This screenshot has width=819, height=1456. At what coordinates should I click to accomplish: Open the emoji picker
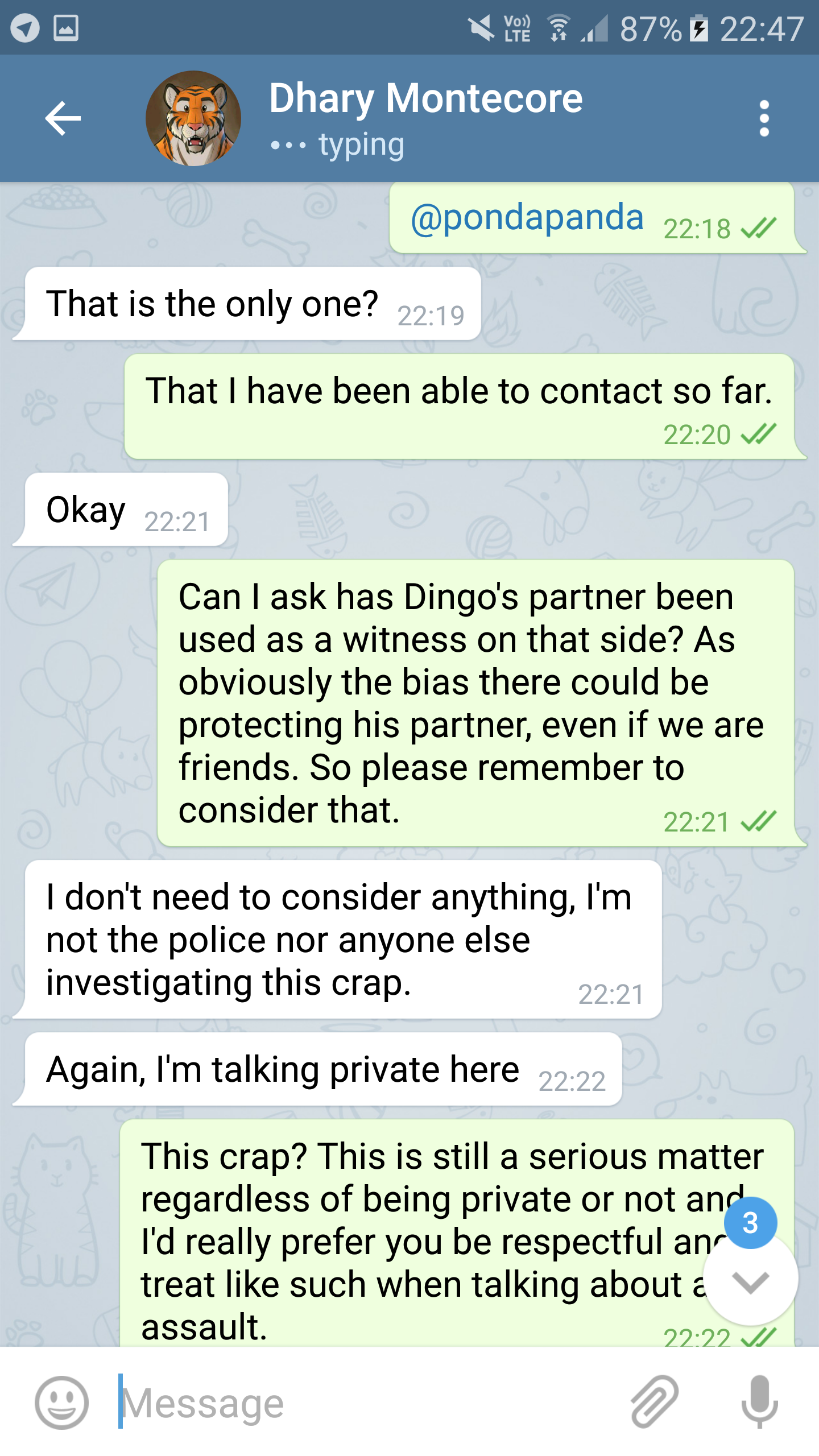61,1403
